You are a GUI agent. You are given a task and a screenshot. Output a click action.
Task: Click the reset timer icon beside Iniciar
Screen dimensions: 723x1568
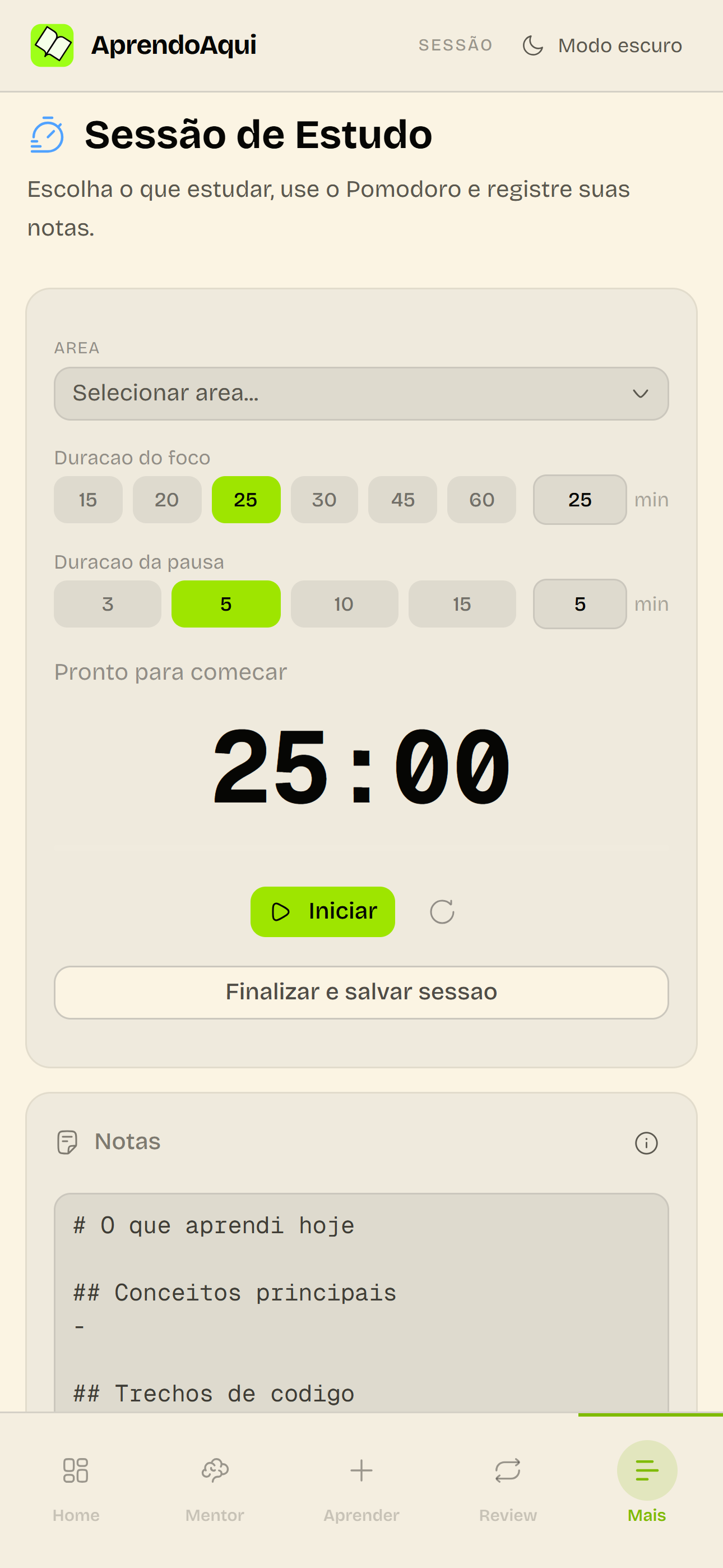click(x=441, y=911)
